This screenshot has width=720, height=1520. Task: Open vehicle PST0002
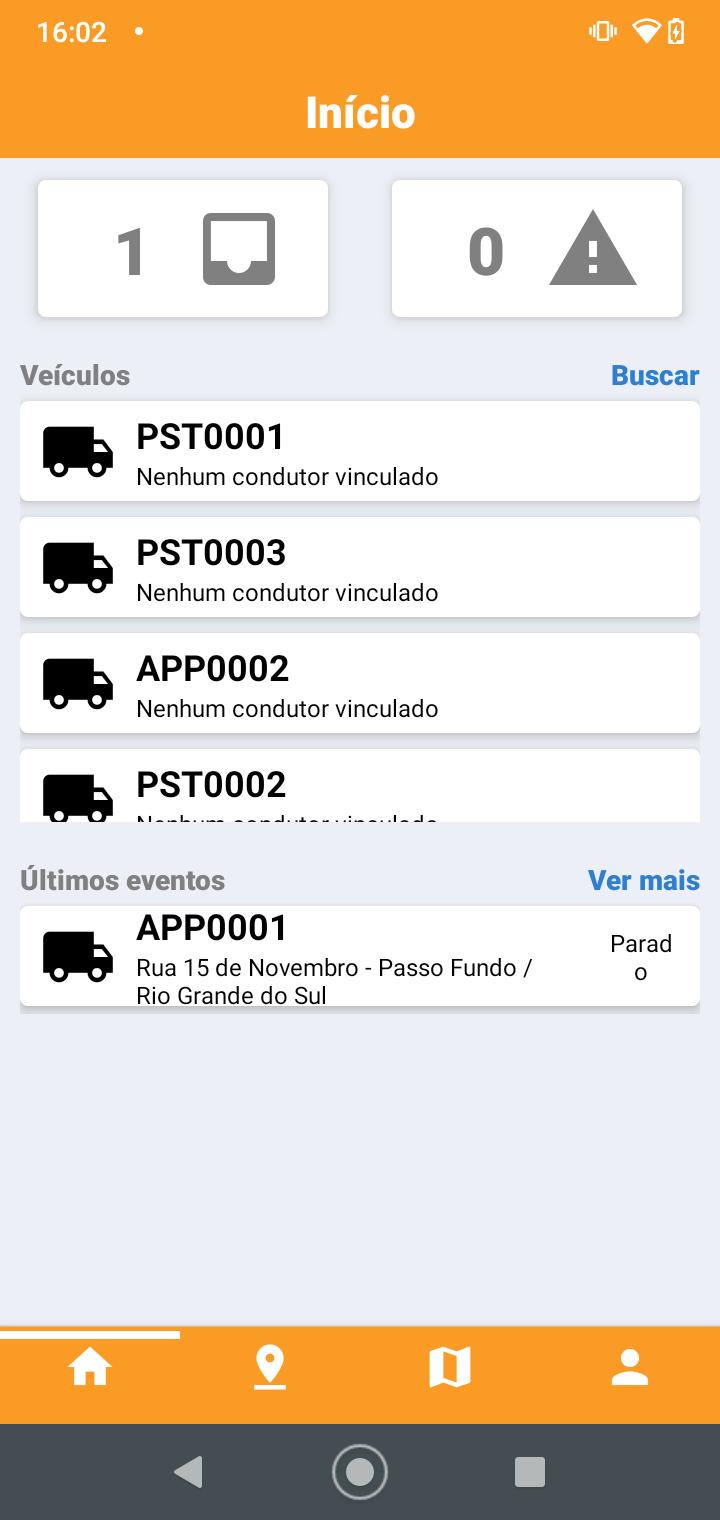point(360,786)
